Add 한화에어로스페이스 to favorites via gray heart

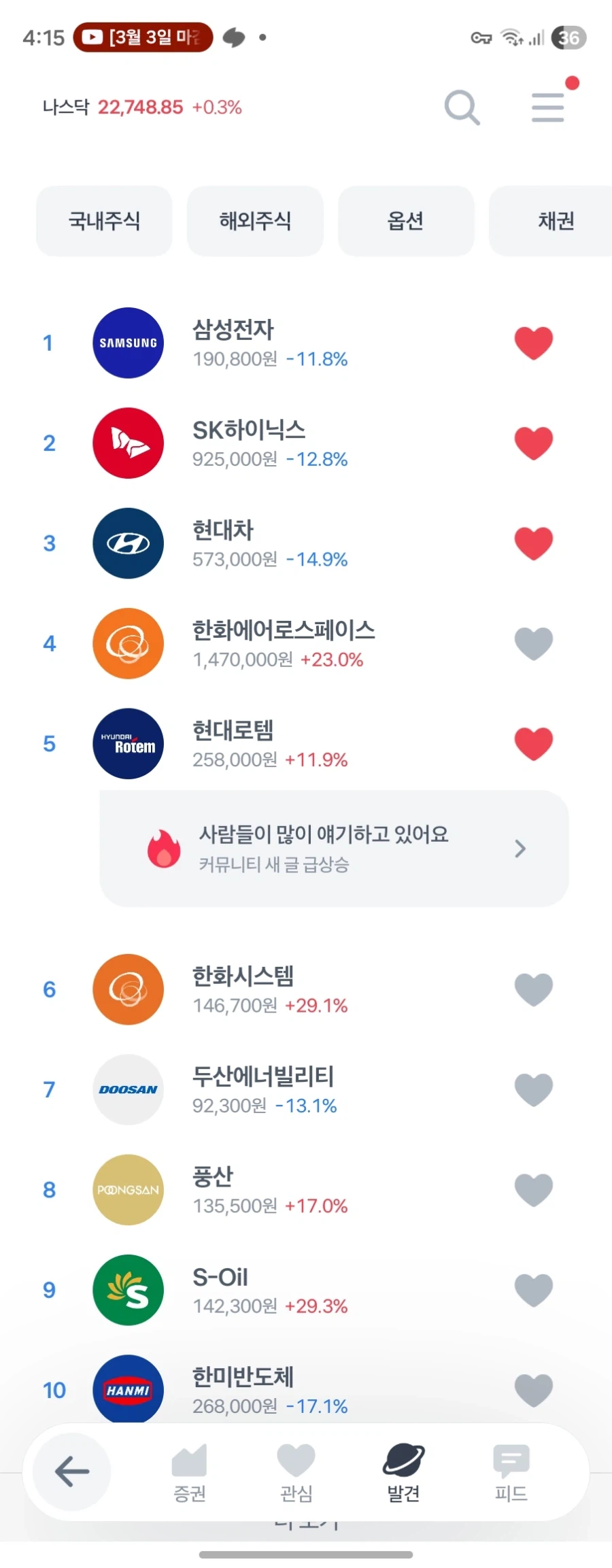533,643
